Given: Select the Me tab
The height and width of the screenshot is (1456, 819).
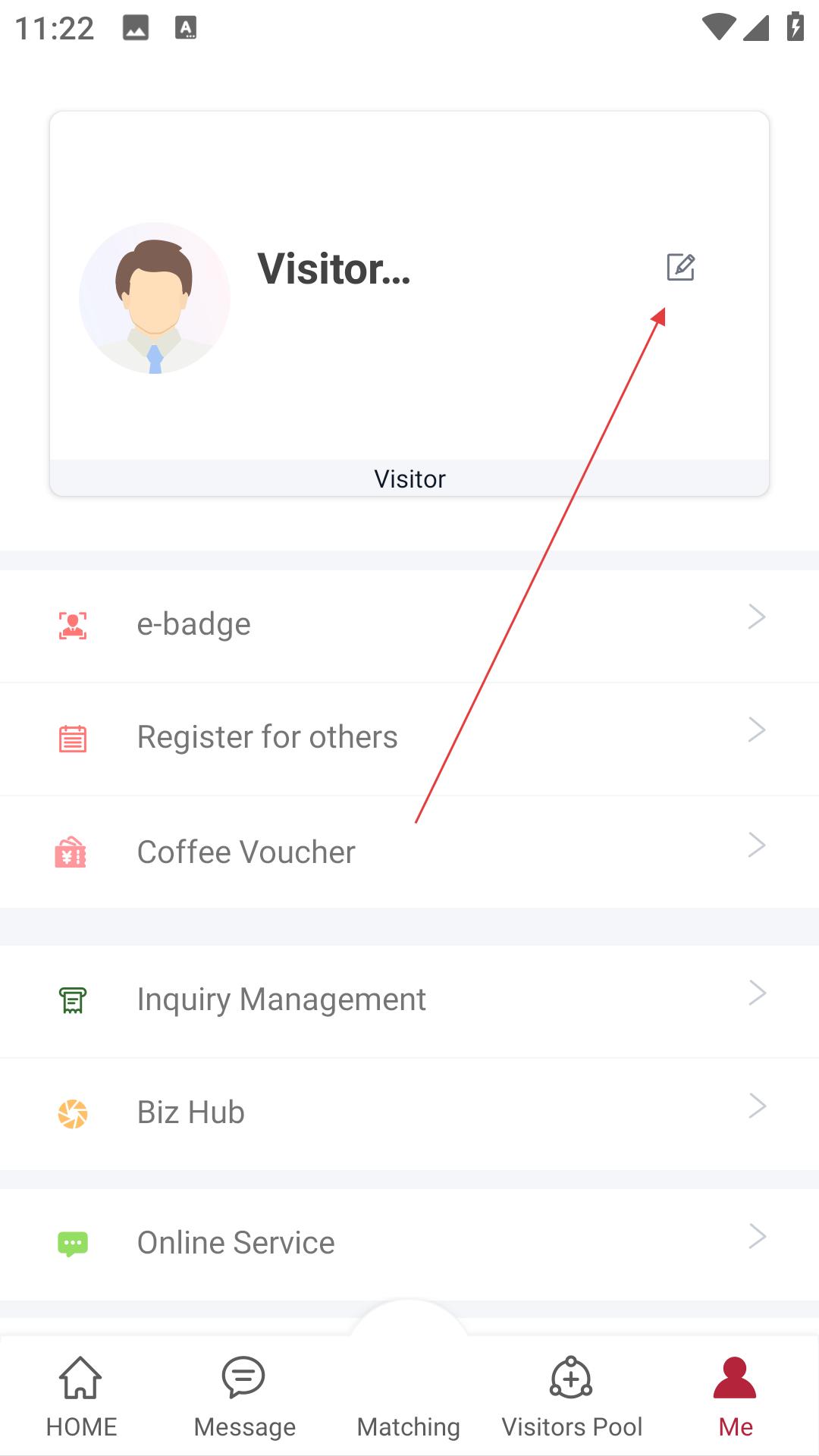Looking at the screenshot, I should tap(735, 1397).
